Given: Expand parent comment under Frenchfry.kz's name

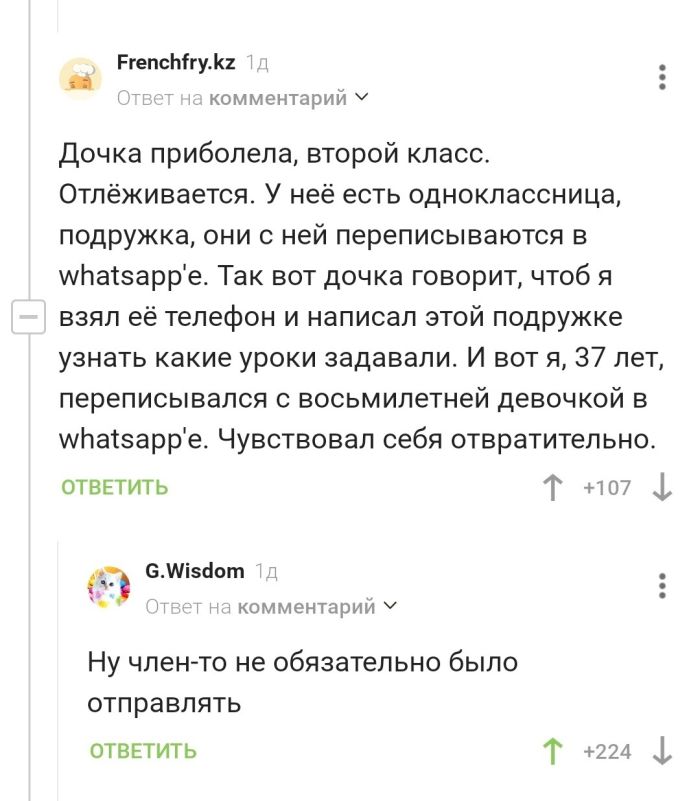Looking at the screenshot, I should (242, 98).
